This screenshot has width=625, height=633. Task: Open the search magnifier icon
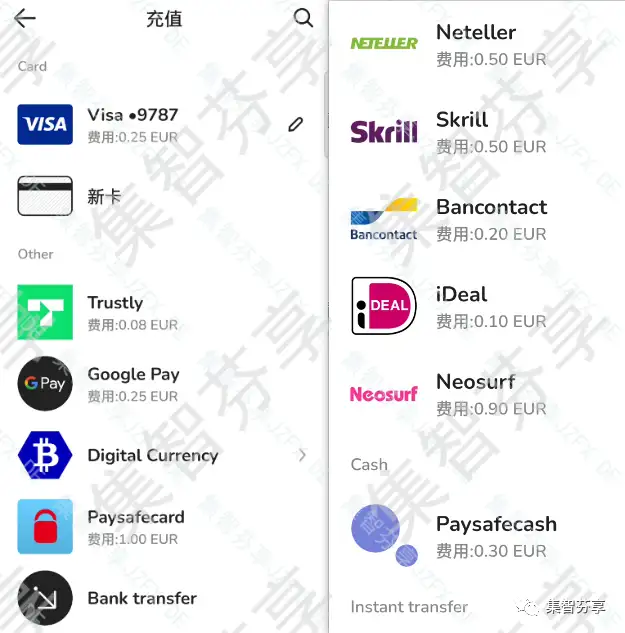click(x=303, y=18)
